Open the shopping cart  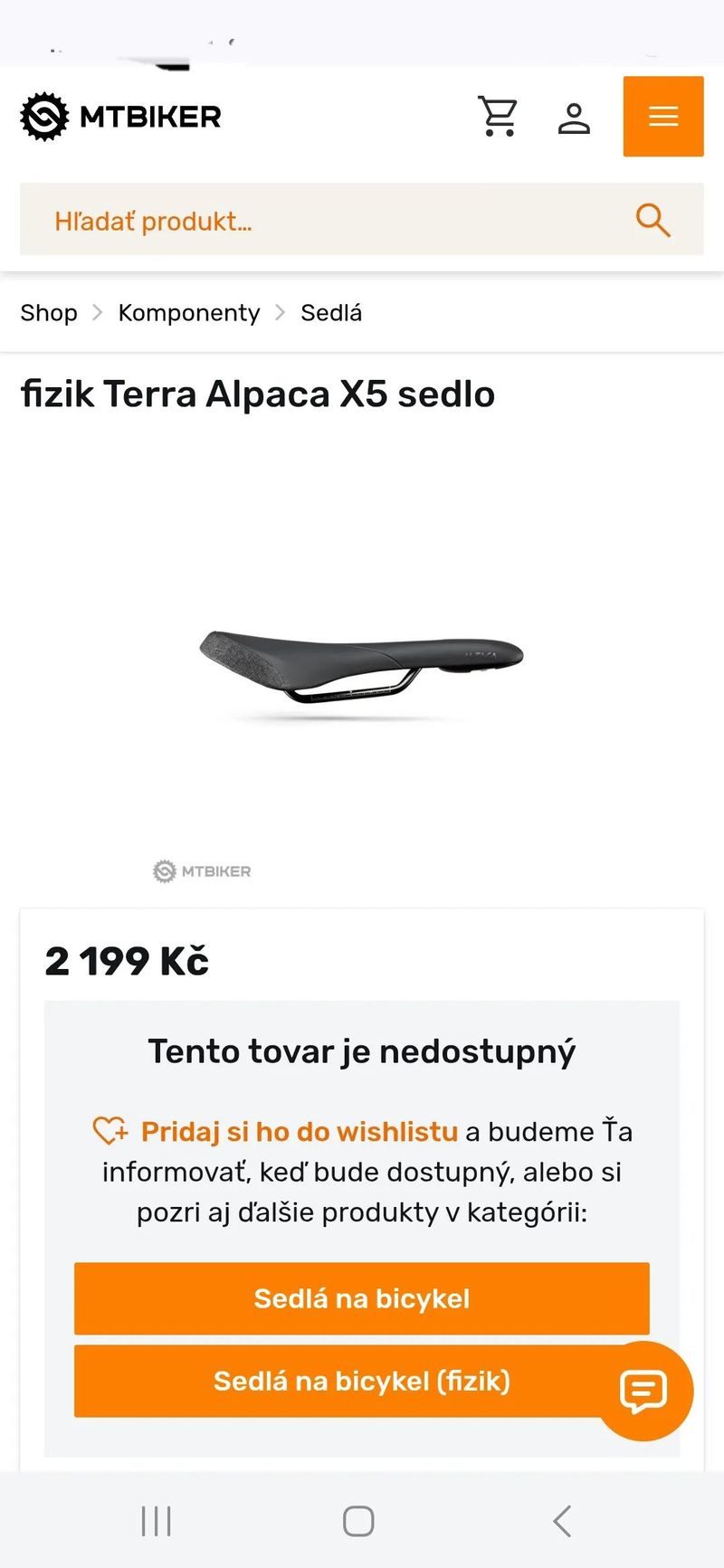click(x=498, y=117)
